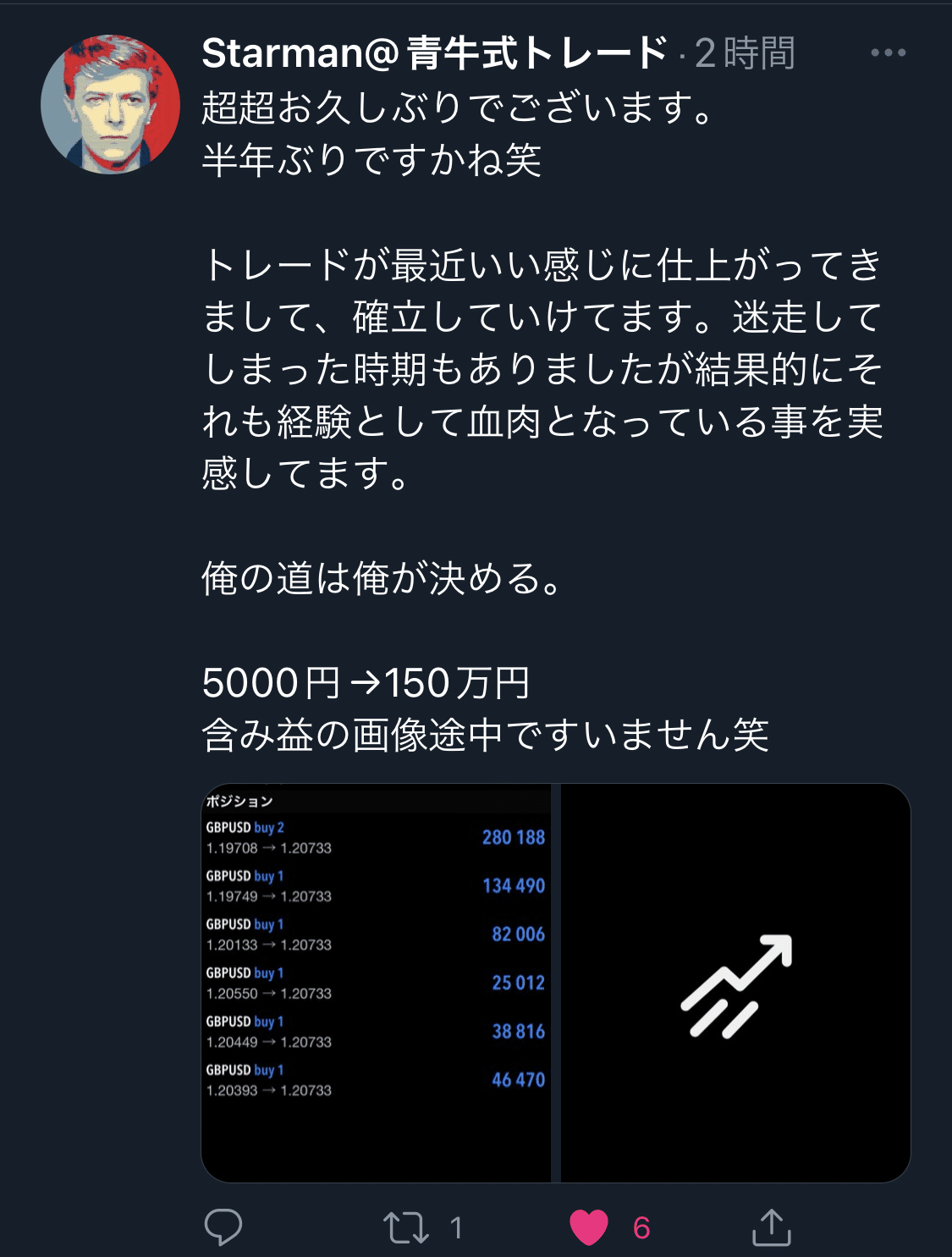
Task: Unlike the tweet with the heart
Action: (x=589, y=1227)
